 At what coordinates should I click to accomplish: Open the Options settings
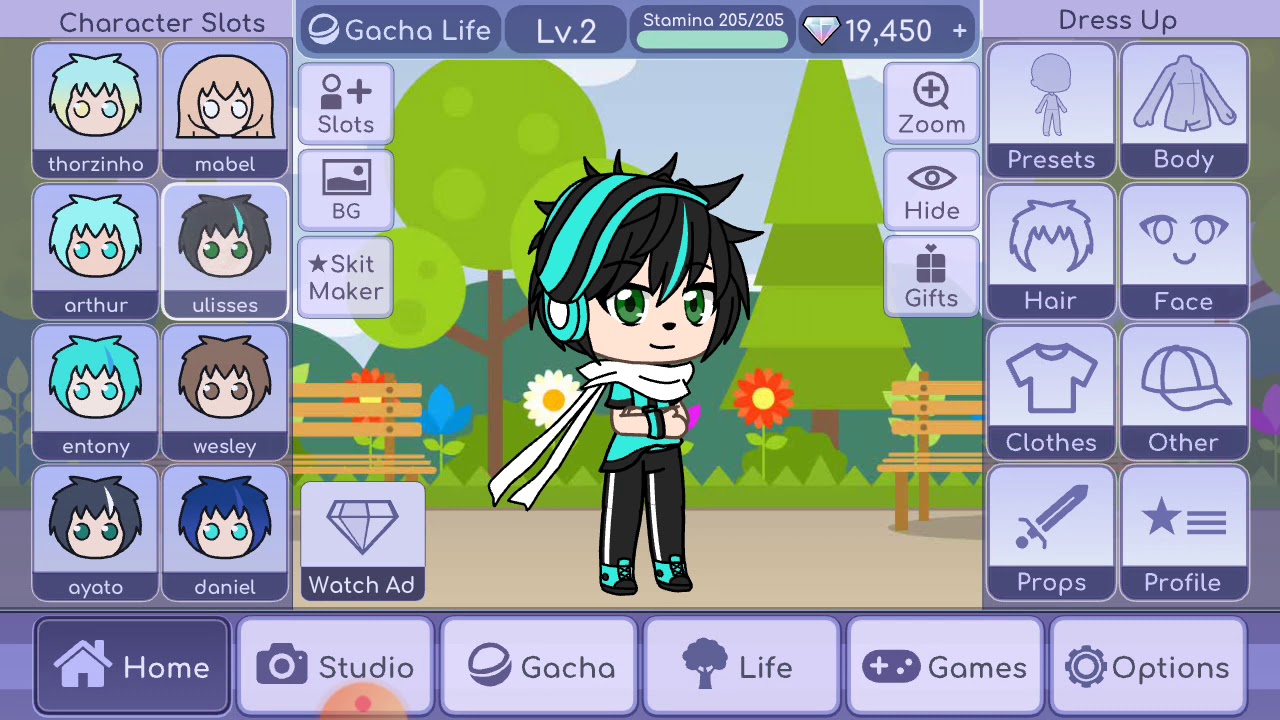[x=1149, y=666]
